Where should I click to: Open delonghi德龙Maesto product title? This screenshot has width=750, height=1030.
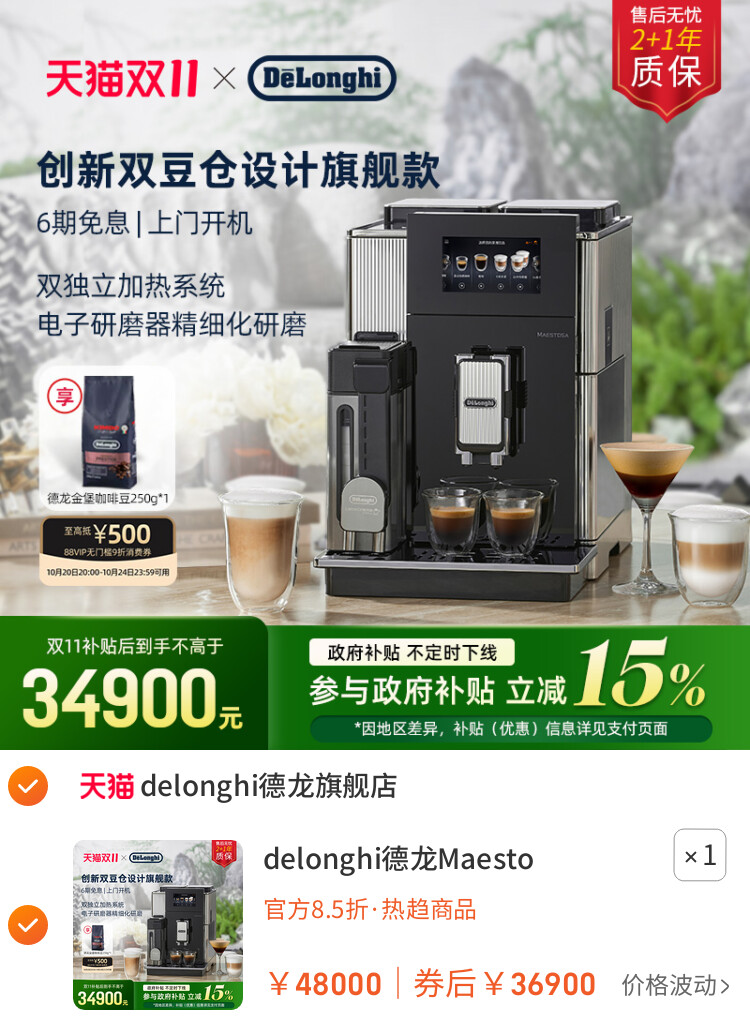pos(398,859)
